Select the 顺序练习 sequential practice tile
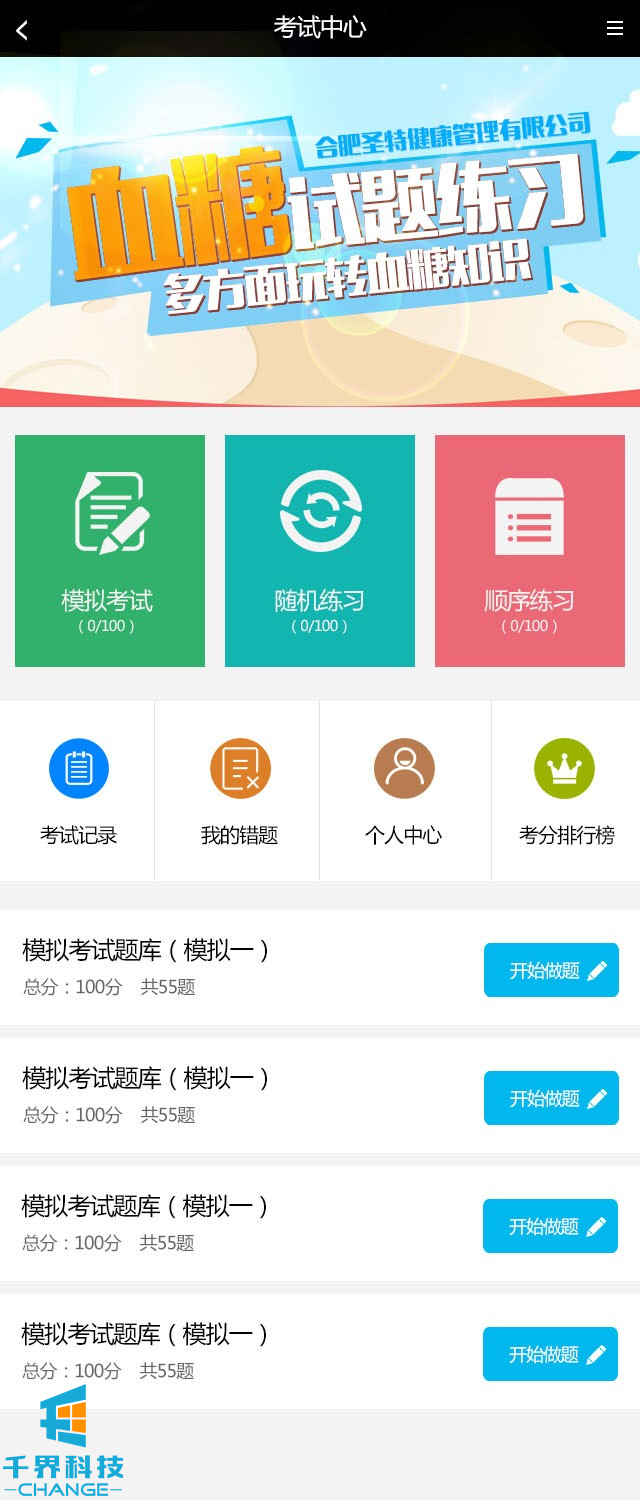Image resolution: width=640 pixels, height=1500 pixels. tap(530, 550)
